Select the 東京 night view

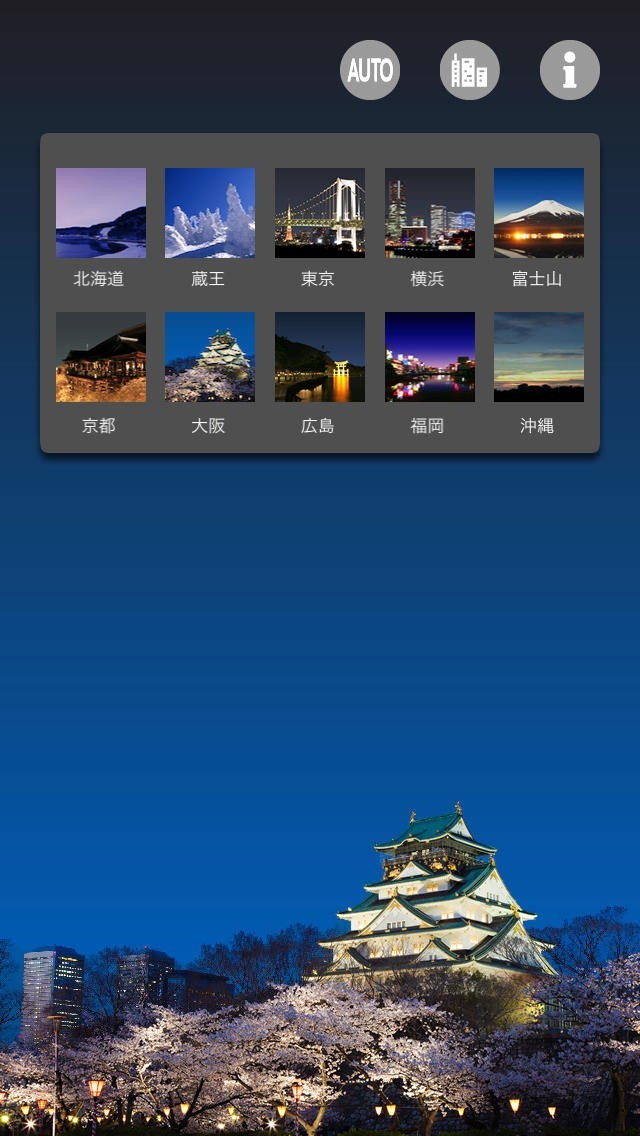coord(320,213)
